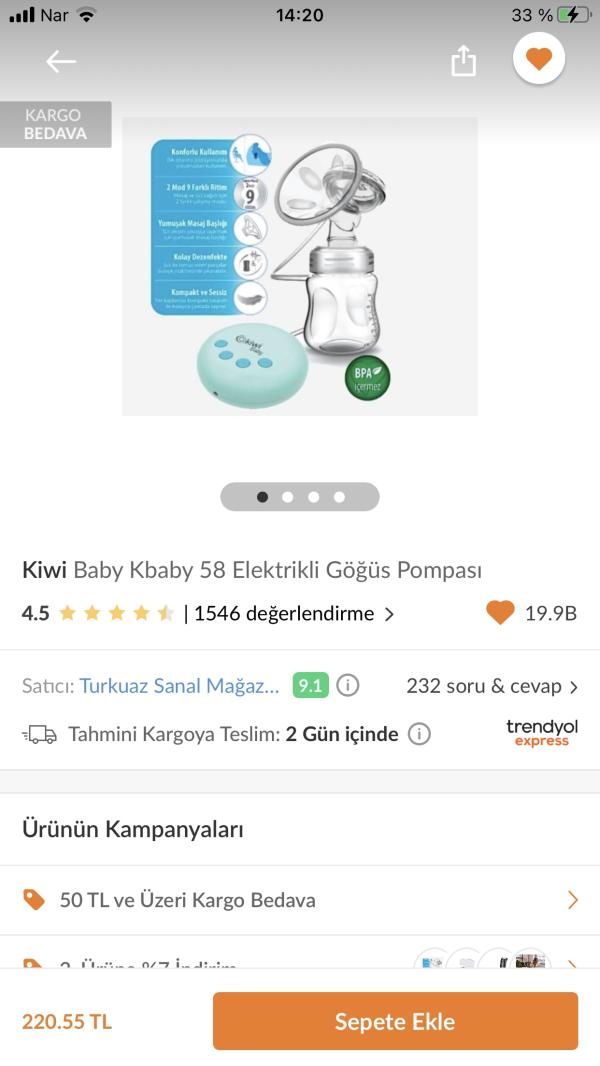Show delivery estimate info icon
Image resolution: width=600 pixels, height=1066 pixels.
click(x=420, y=734)
